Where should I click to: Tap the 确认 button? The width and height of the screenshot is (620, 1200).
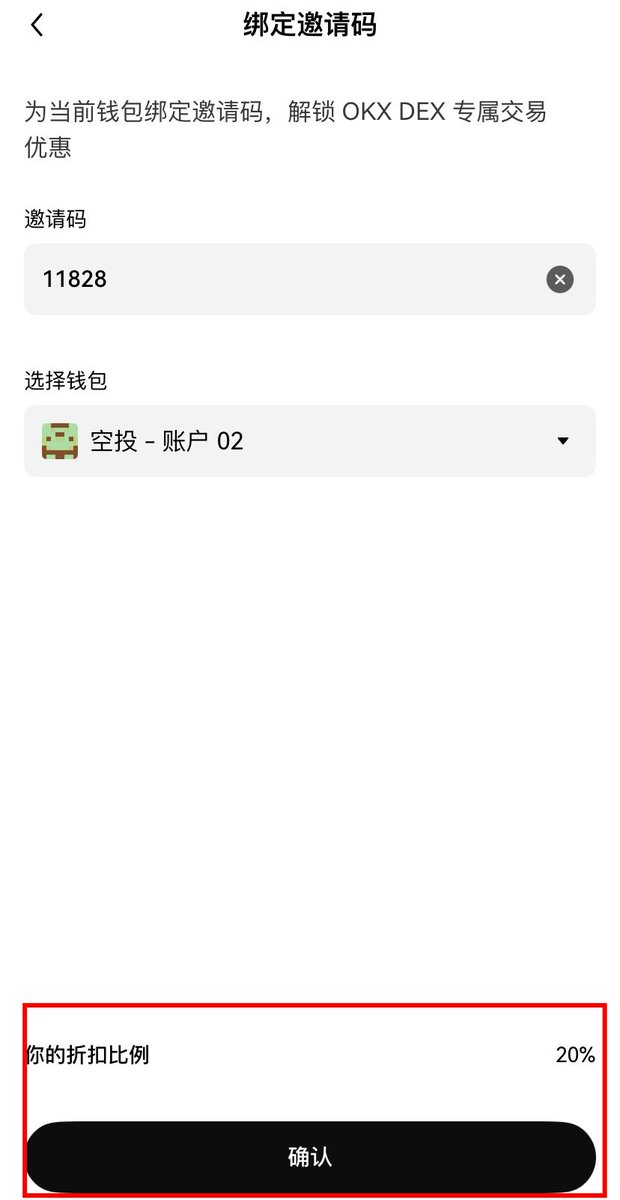tap(310, 1157)
